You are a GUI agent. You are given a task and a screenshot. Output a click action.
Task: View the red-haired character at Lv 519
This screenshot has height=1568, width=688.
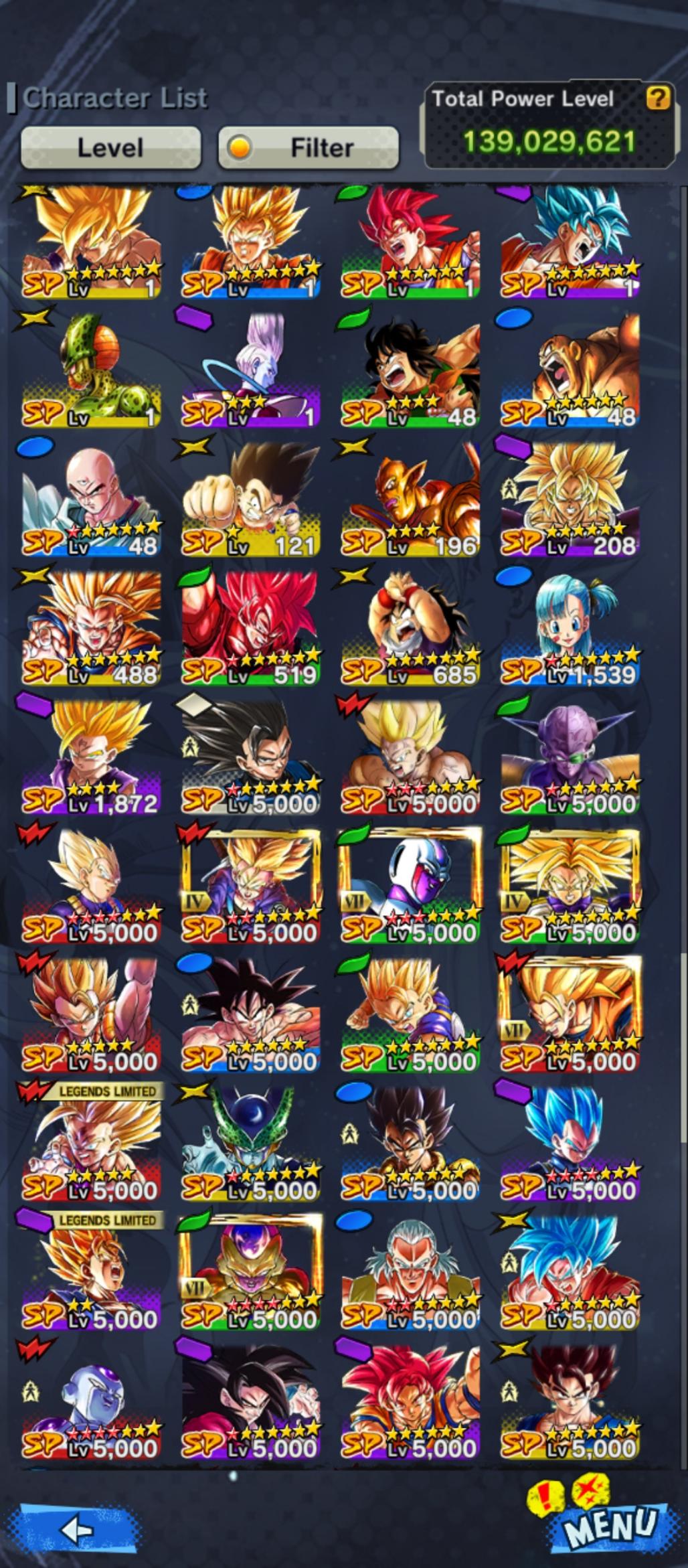click(x=252, y=628)
